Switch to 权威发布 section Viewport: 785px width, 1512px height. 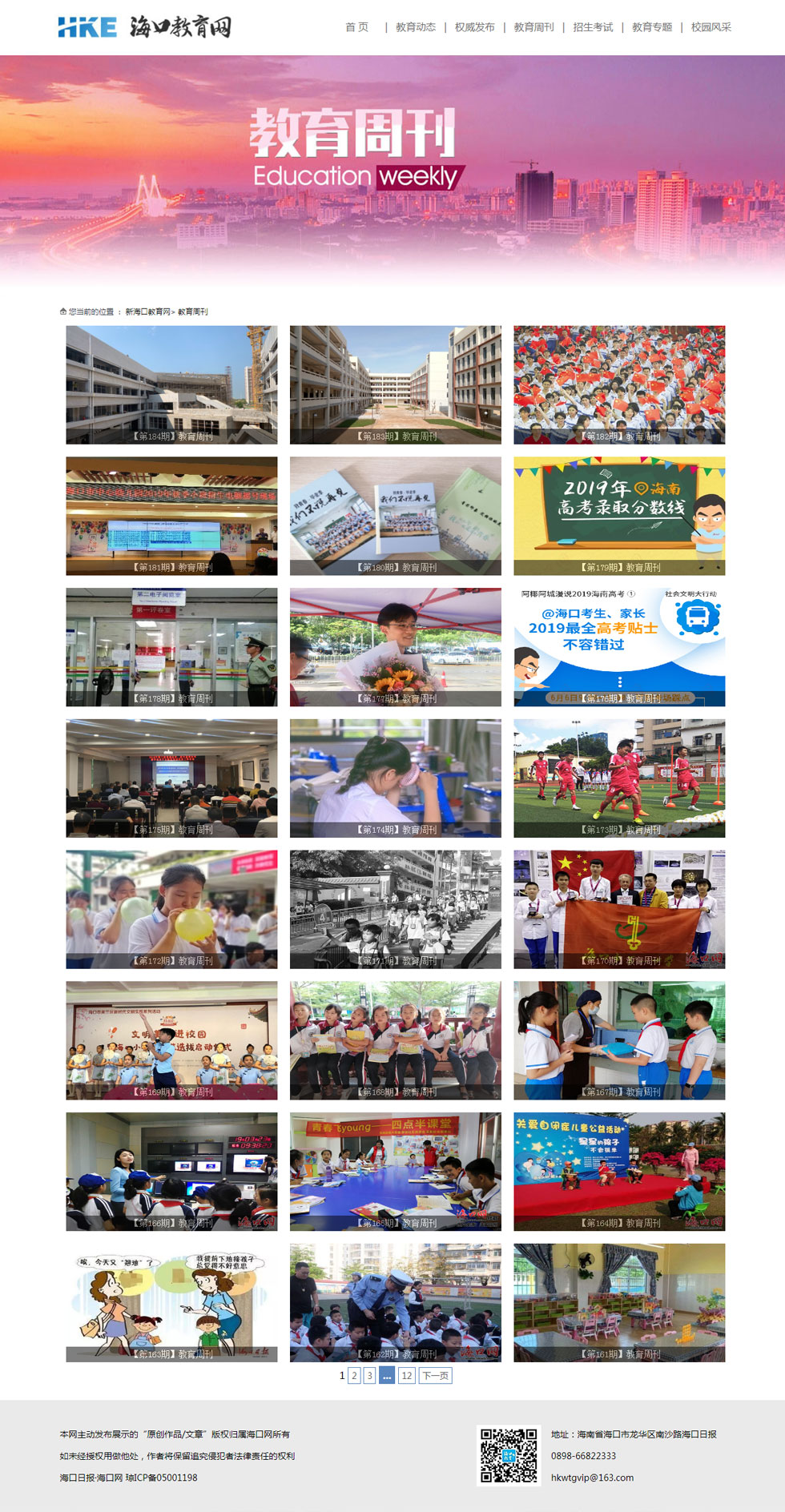(475, 27)
